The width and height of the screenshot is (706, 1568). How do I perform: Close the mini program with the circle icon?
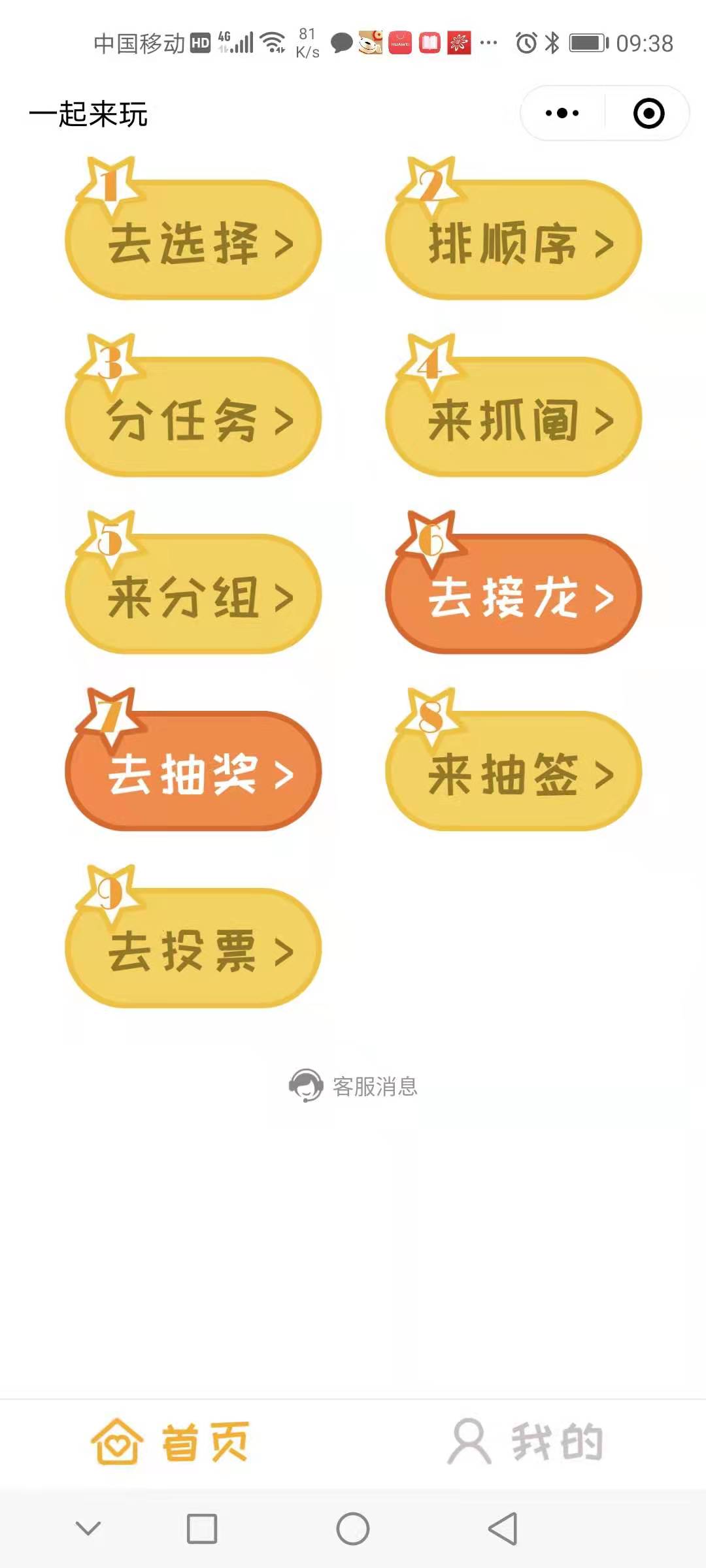[x=648, y=113]
